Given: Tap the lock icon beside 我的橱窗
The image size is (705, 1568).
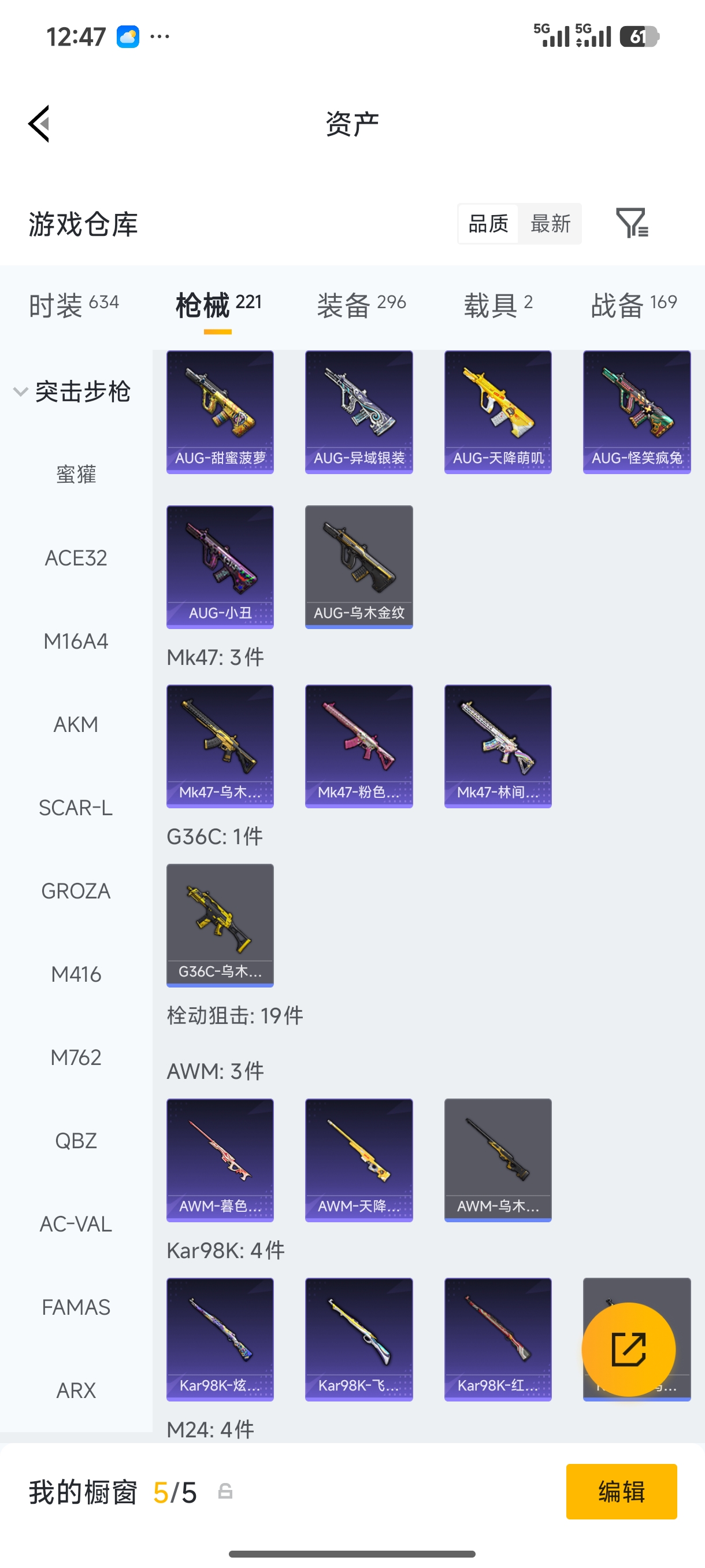Looking at the screenshot, I should (224, 1492).
